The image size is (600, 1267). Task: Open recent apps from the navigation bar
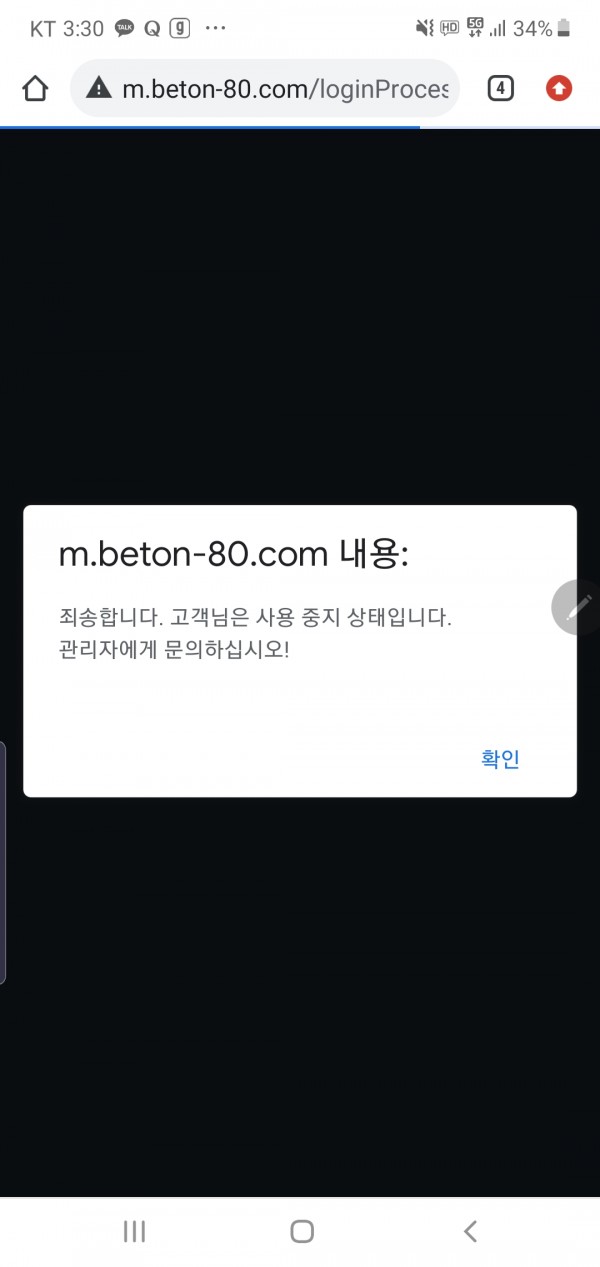pos(134,1231)
